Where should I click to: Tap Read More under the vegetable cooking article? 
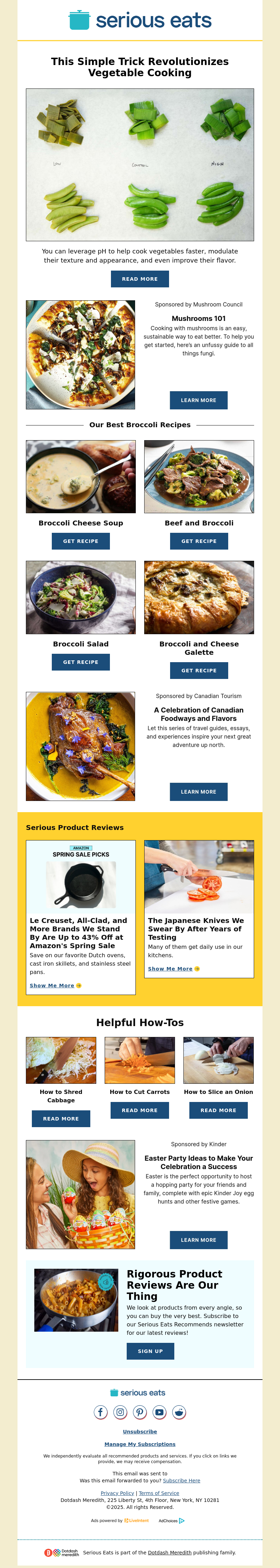pyautogui.click(x=140, y=279)
